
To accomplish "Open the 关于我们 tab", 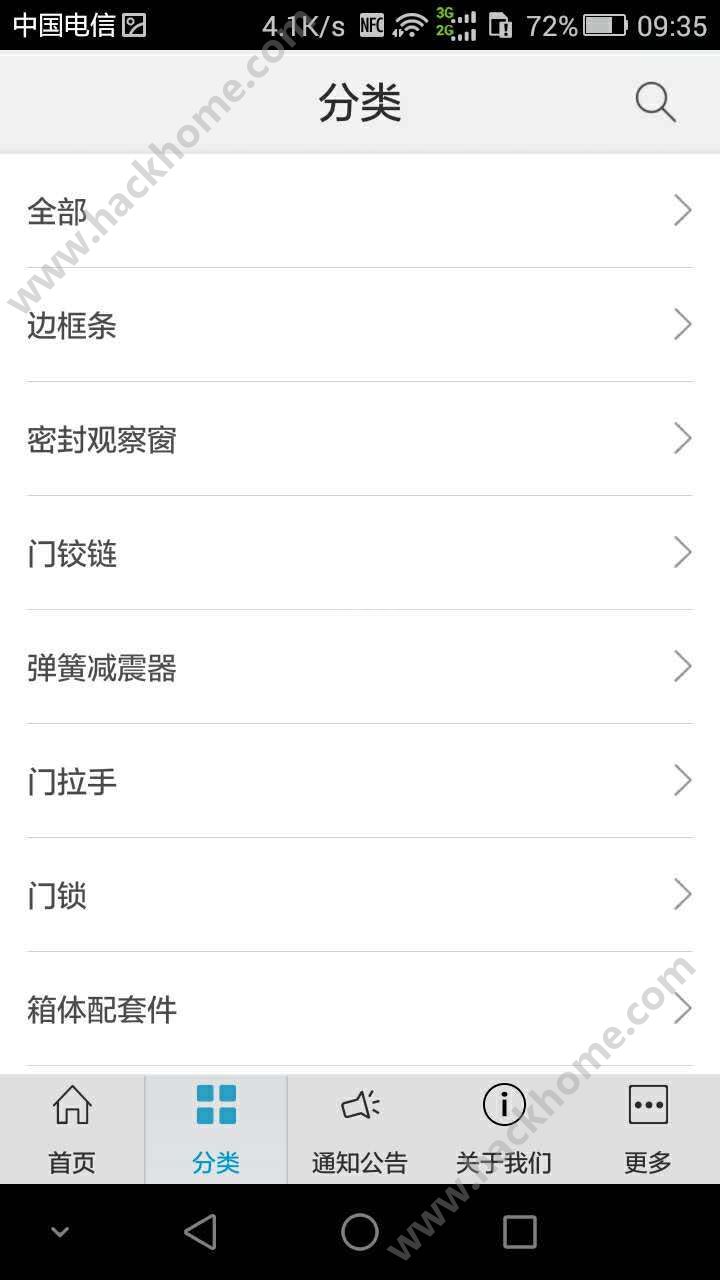I will [x=504, y=1130].
